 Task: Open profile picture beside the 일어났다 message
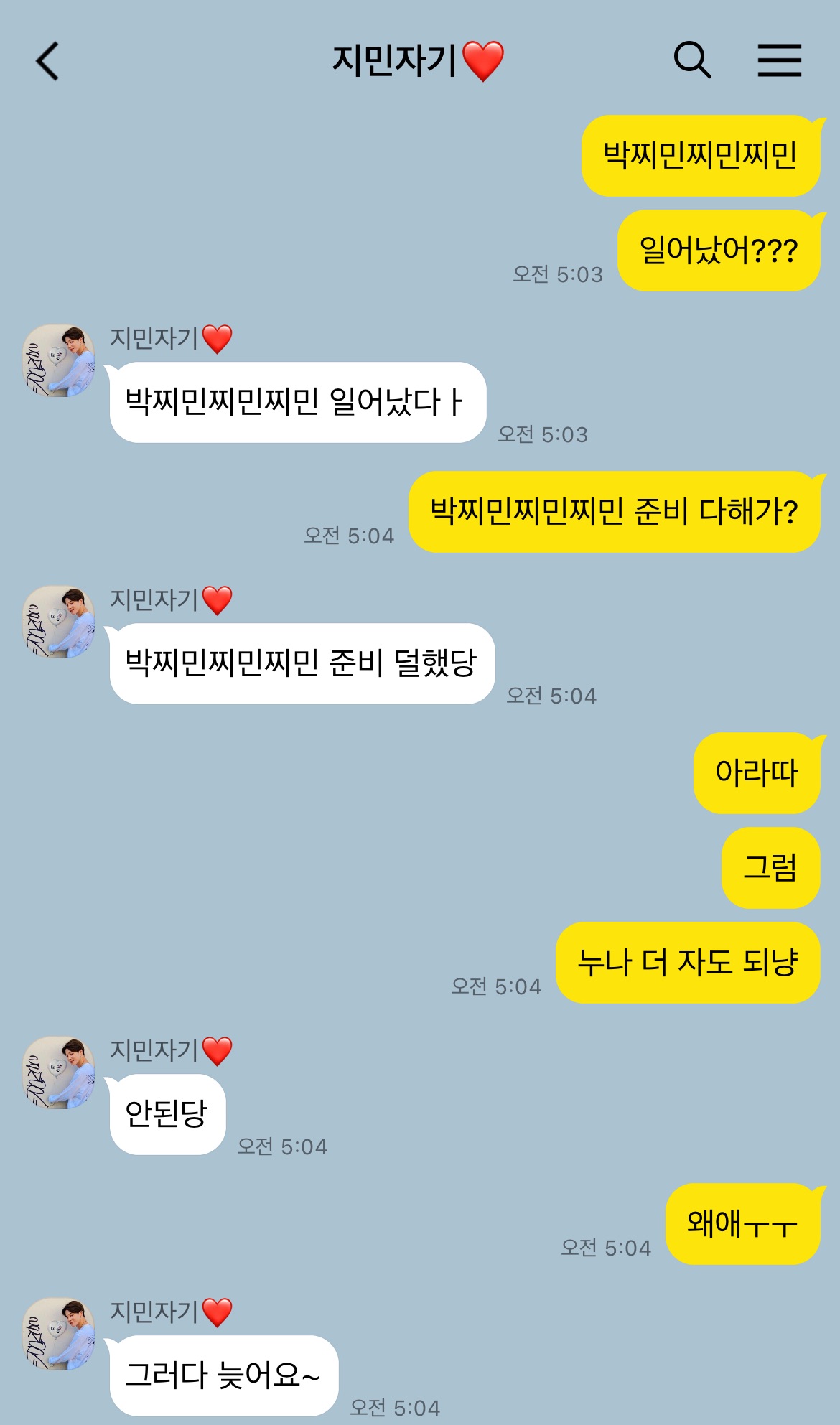click(59, 360)
